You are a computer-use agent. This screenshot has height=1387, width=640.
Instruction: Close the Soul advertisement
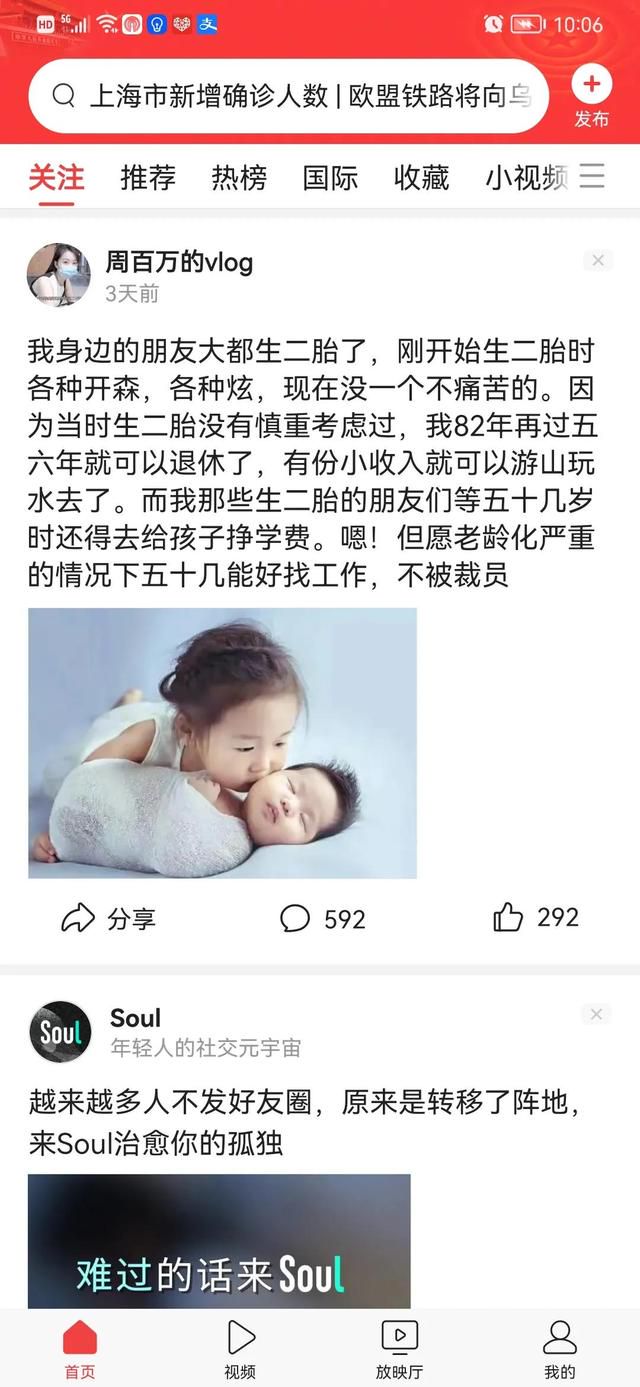click(x=596, y=1014)
